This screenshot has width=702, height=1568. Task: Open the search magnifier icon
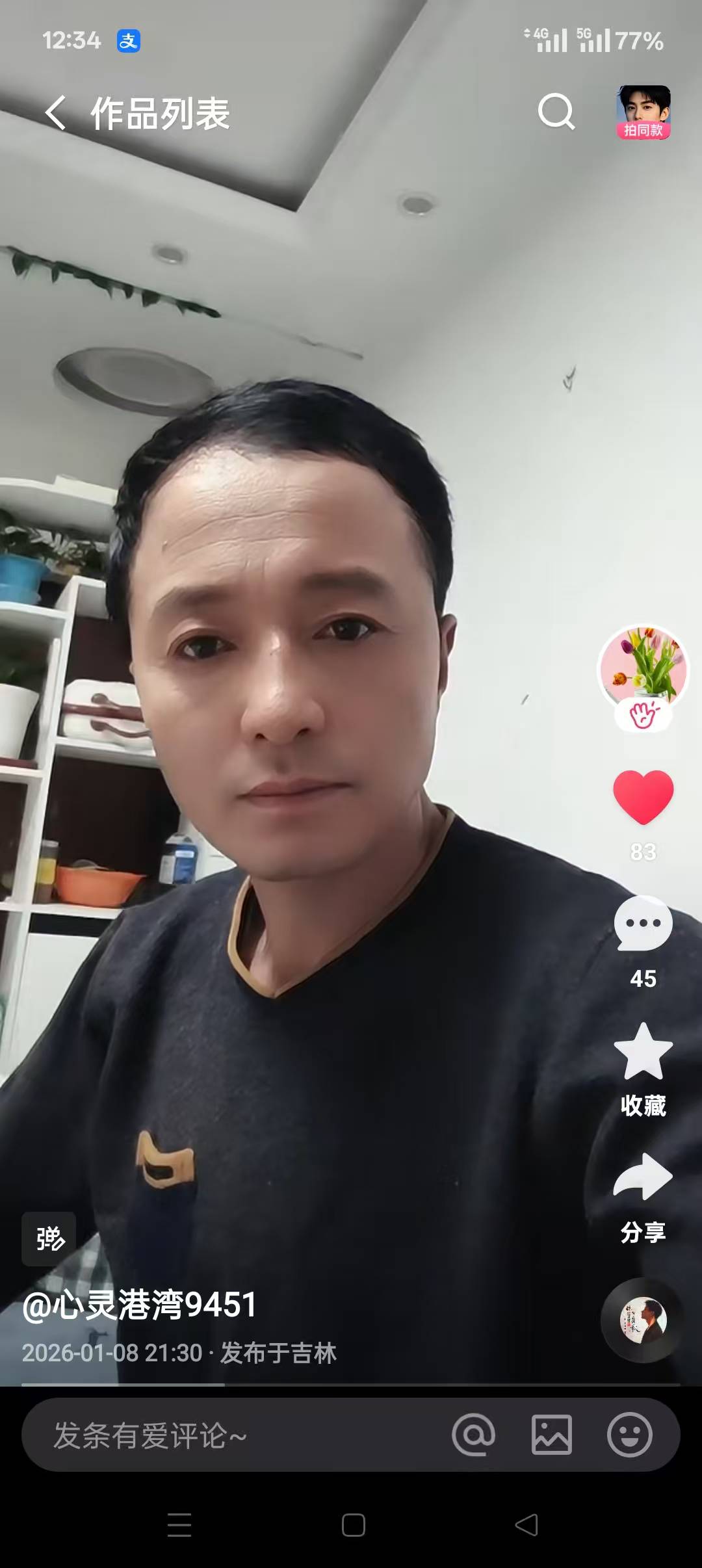pos(556,112)
